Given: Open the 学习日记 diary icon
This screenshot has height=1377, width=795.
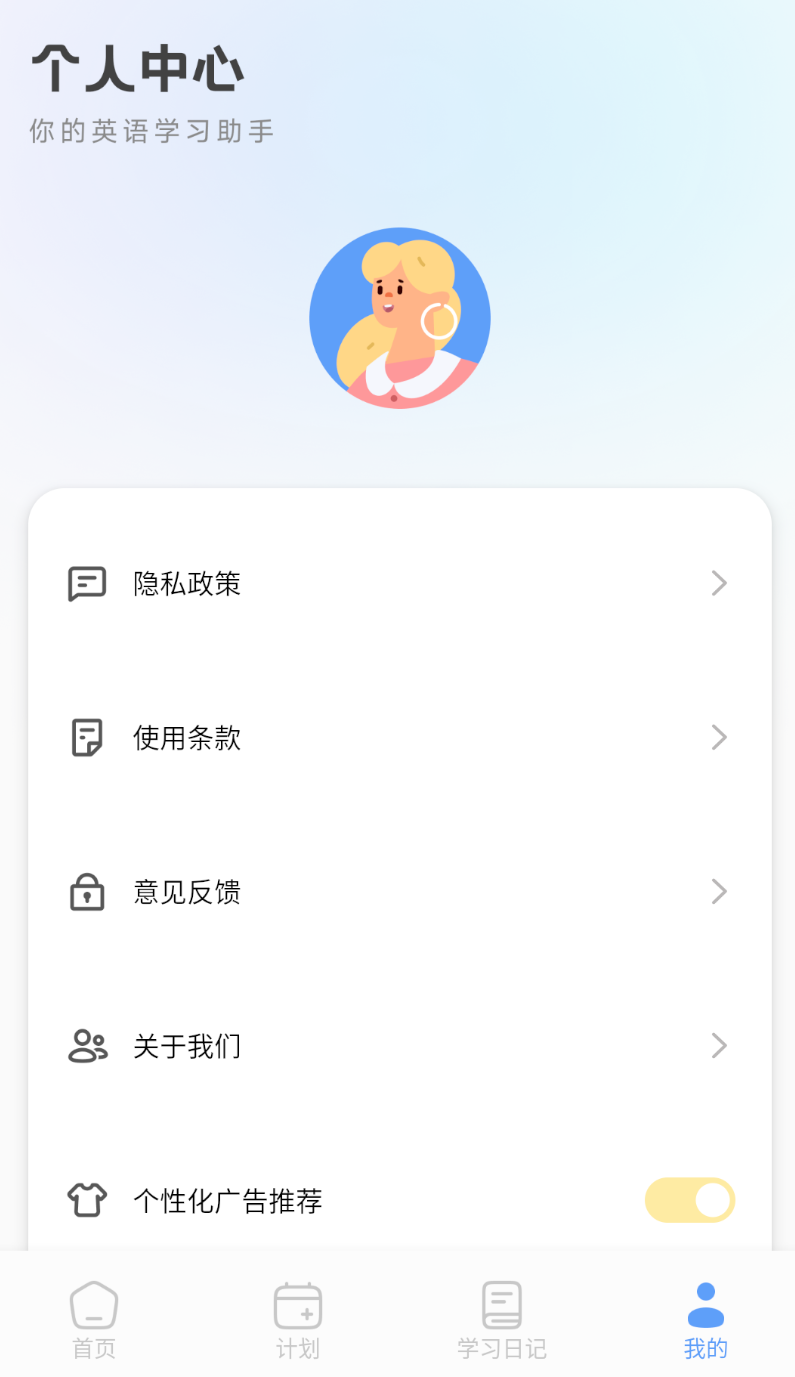Looking at the screenshot, I should point(501,1305).
